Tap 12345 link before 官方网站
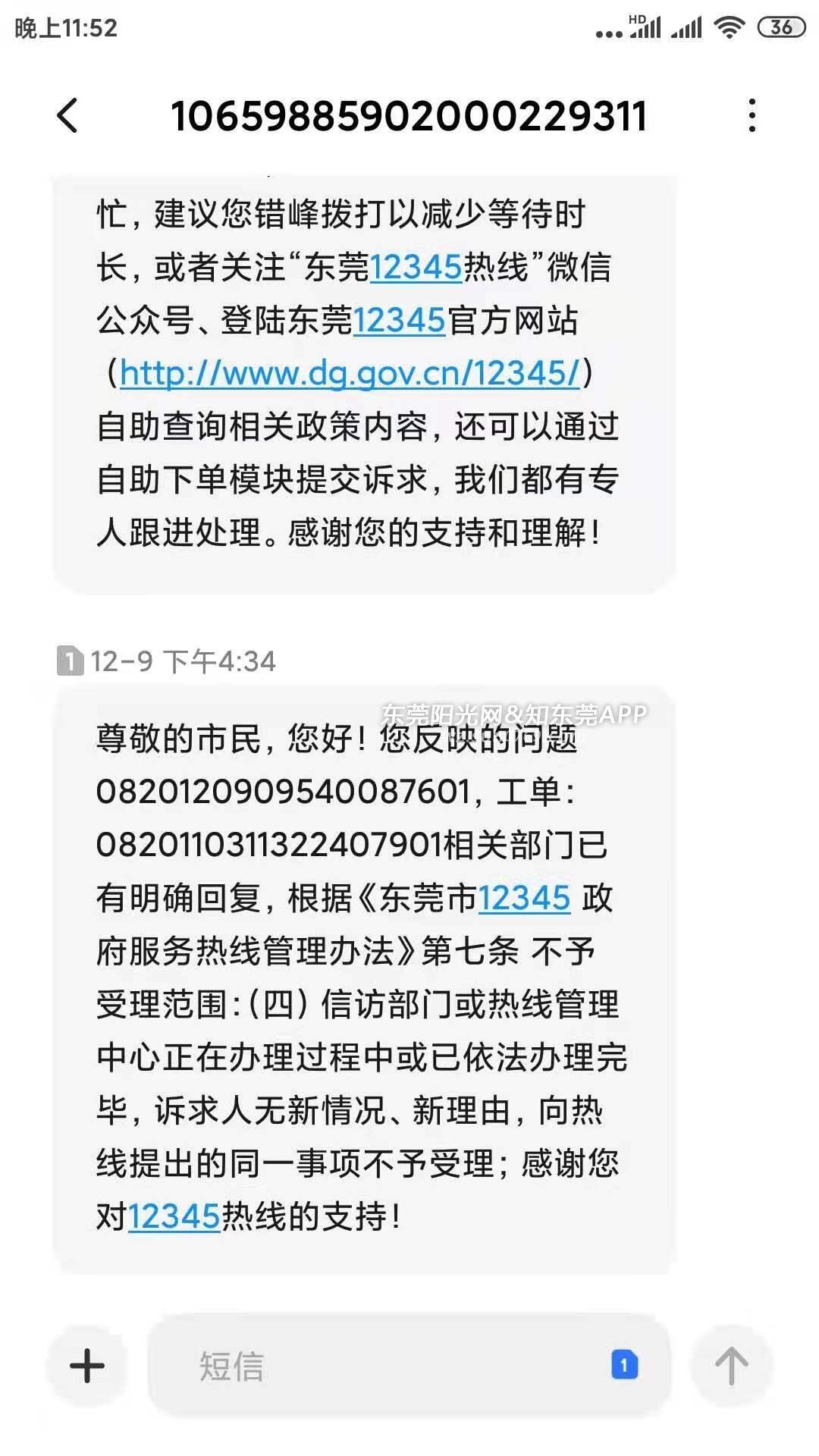 coord(399,321)
